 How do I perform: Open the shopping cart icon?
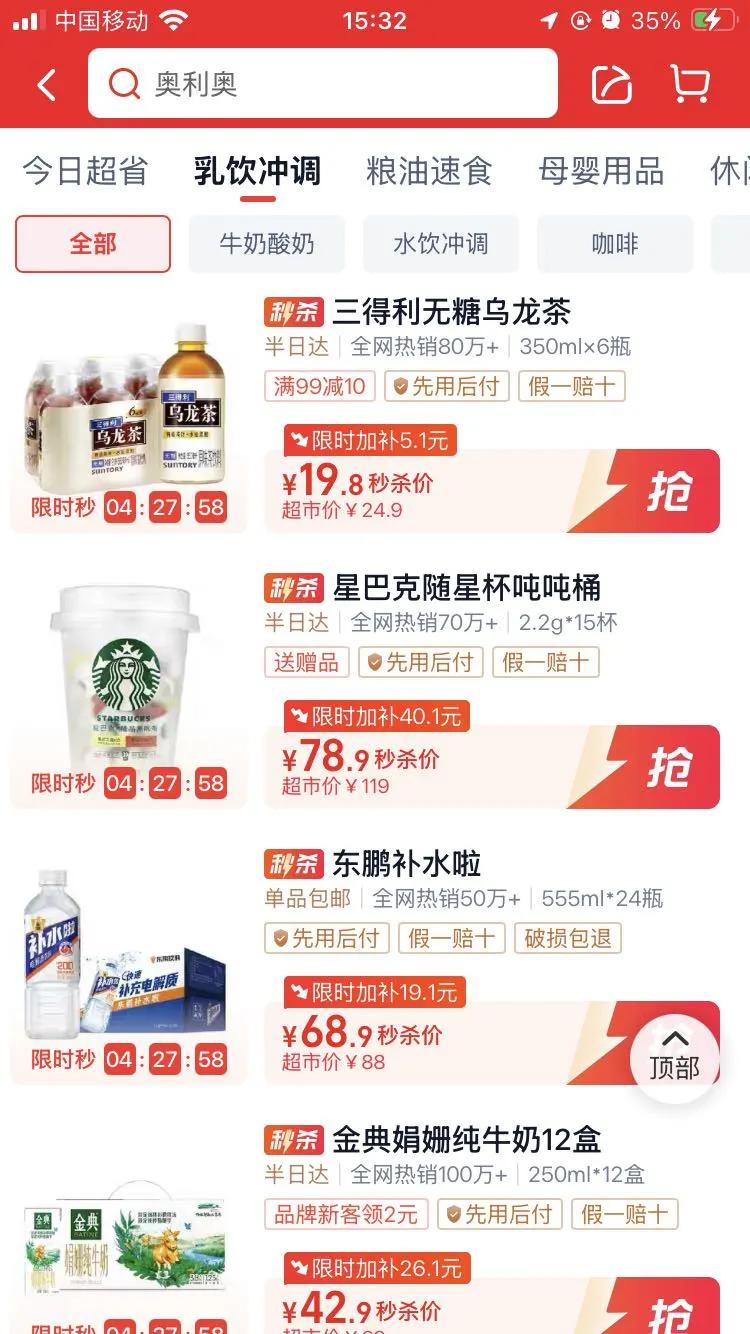pos(688,84)
